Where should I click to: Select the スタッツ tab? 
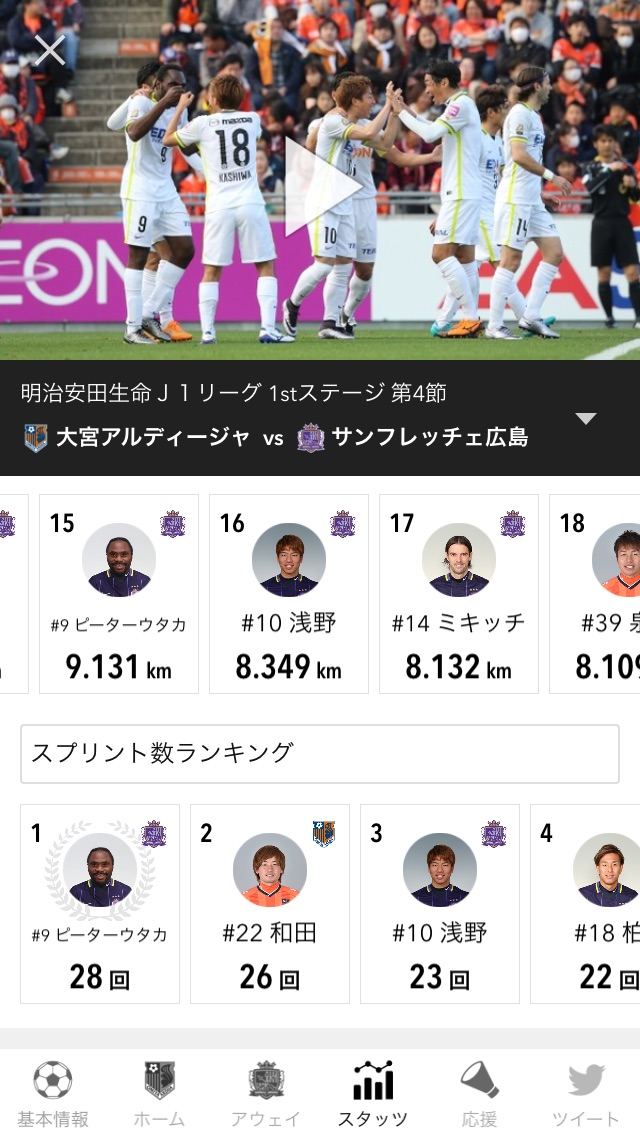pos(373,1093)
